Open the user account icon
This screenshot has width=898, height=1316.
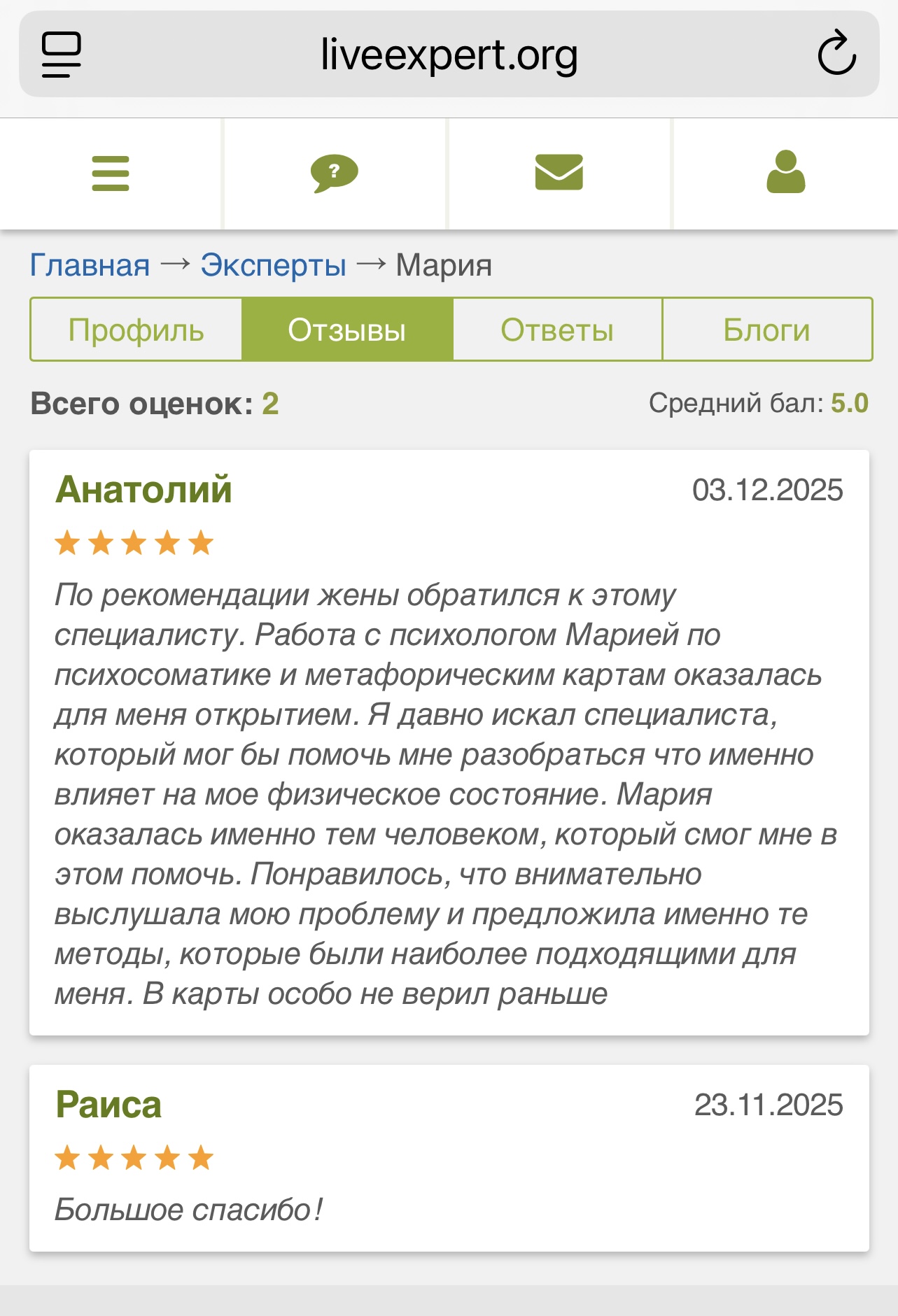click(785, 172)
